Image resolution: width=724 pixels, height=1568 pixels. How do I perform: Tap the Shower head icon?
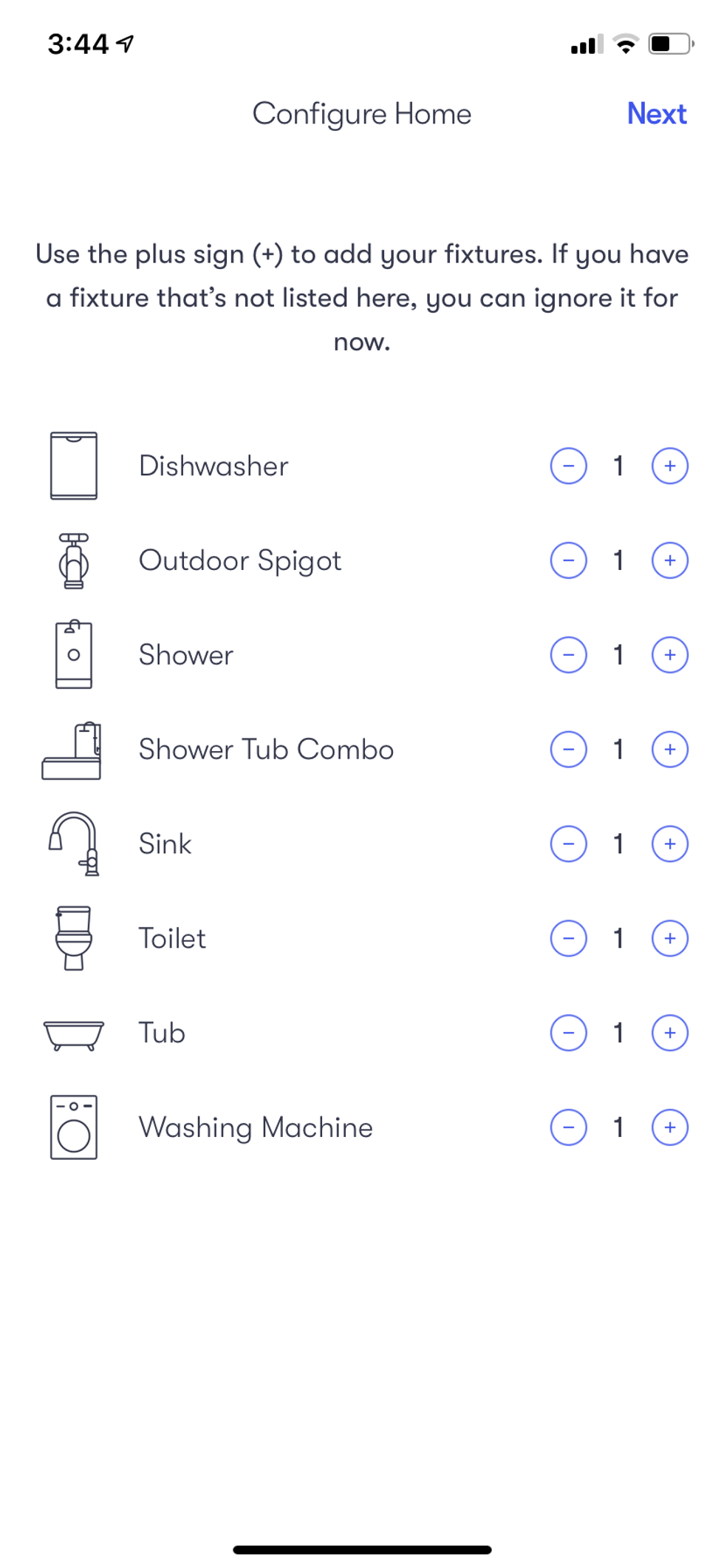[x=74, y=654]
